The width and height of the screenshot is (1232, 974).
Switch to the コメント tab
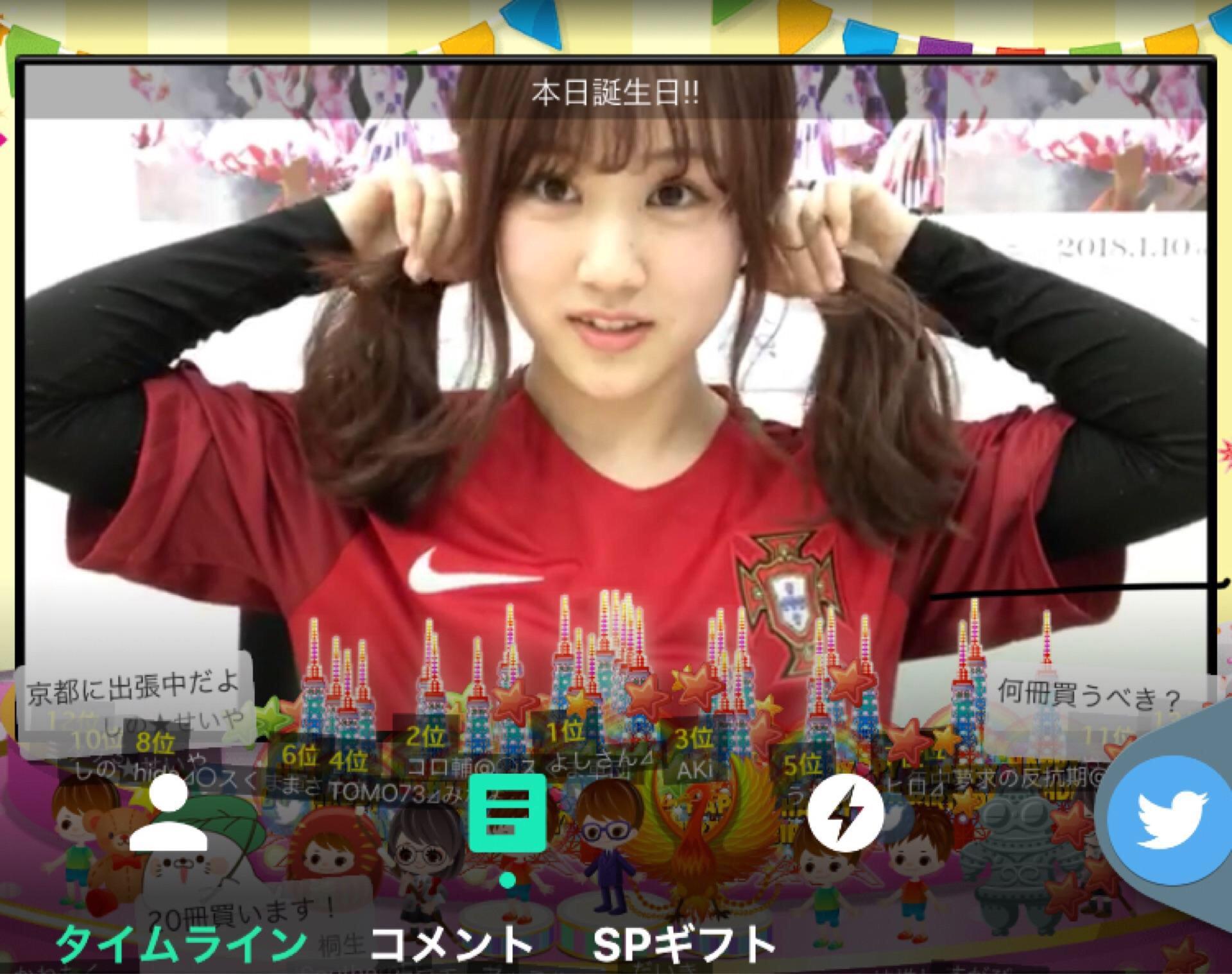(451, 943)
